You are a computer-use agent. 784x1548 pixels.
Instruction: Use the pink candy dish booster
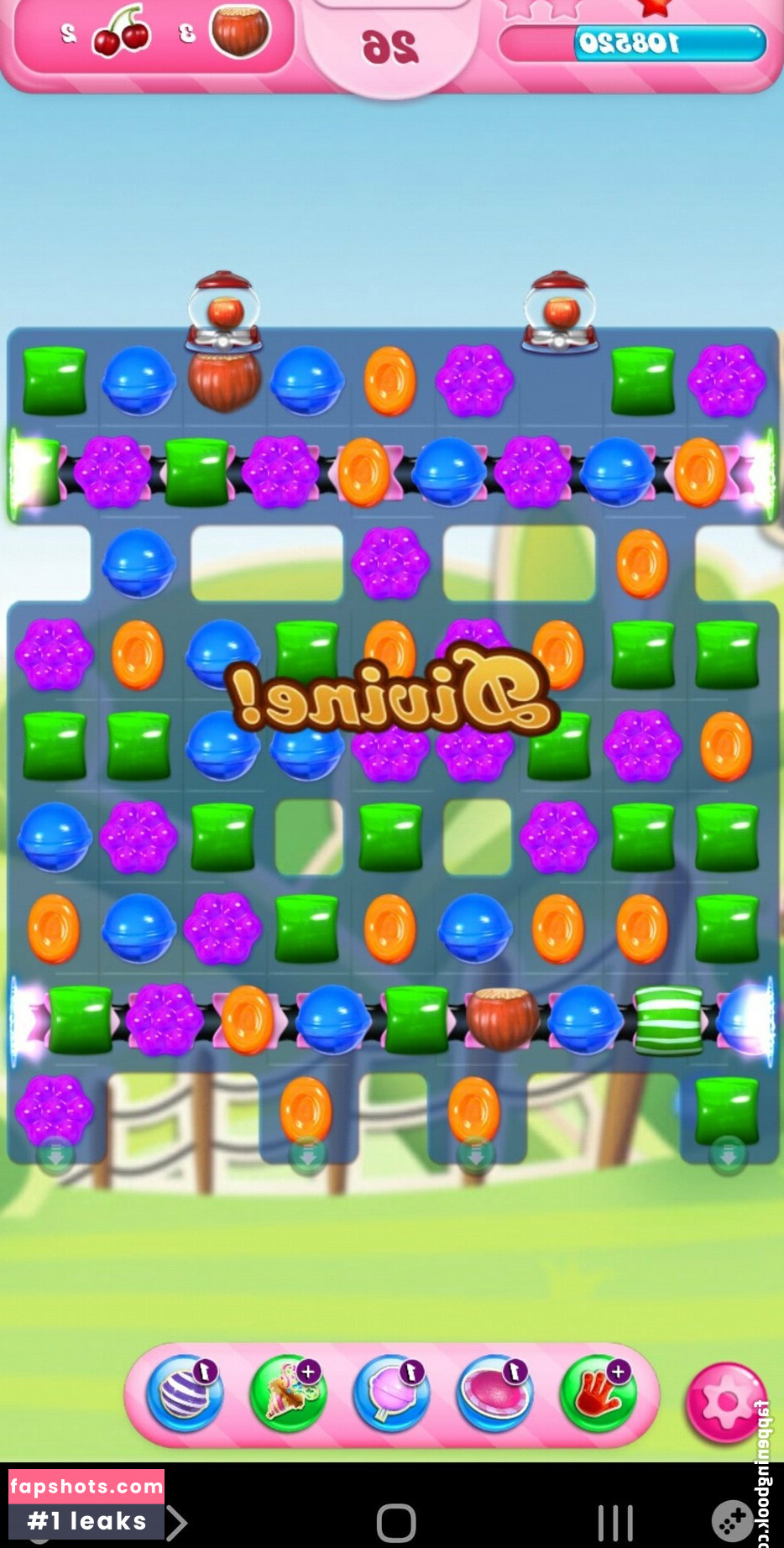pos(494,1394)
